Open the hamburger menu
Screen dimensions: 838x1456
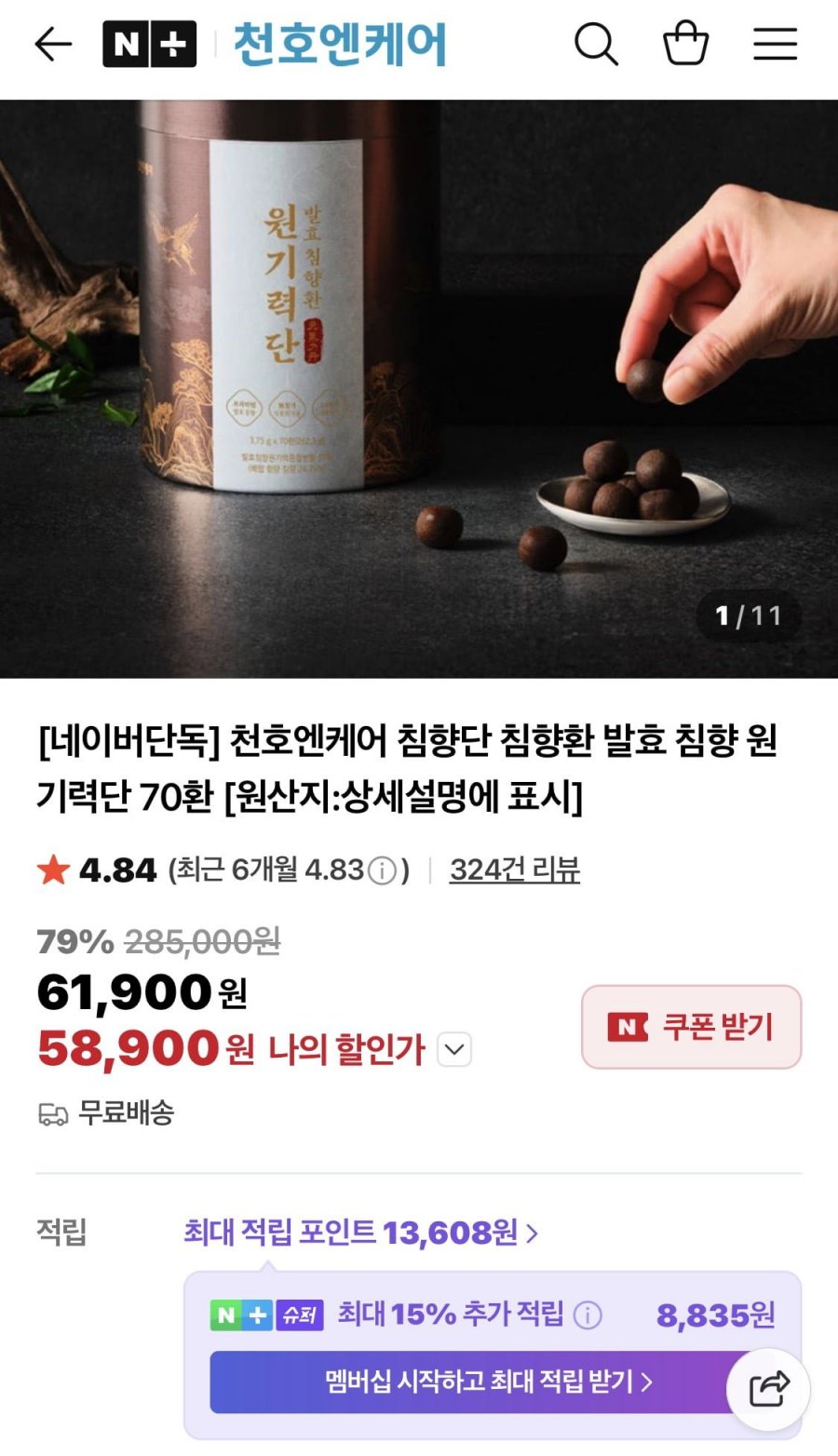coord(775,44)
